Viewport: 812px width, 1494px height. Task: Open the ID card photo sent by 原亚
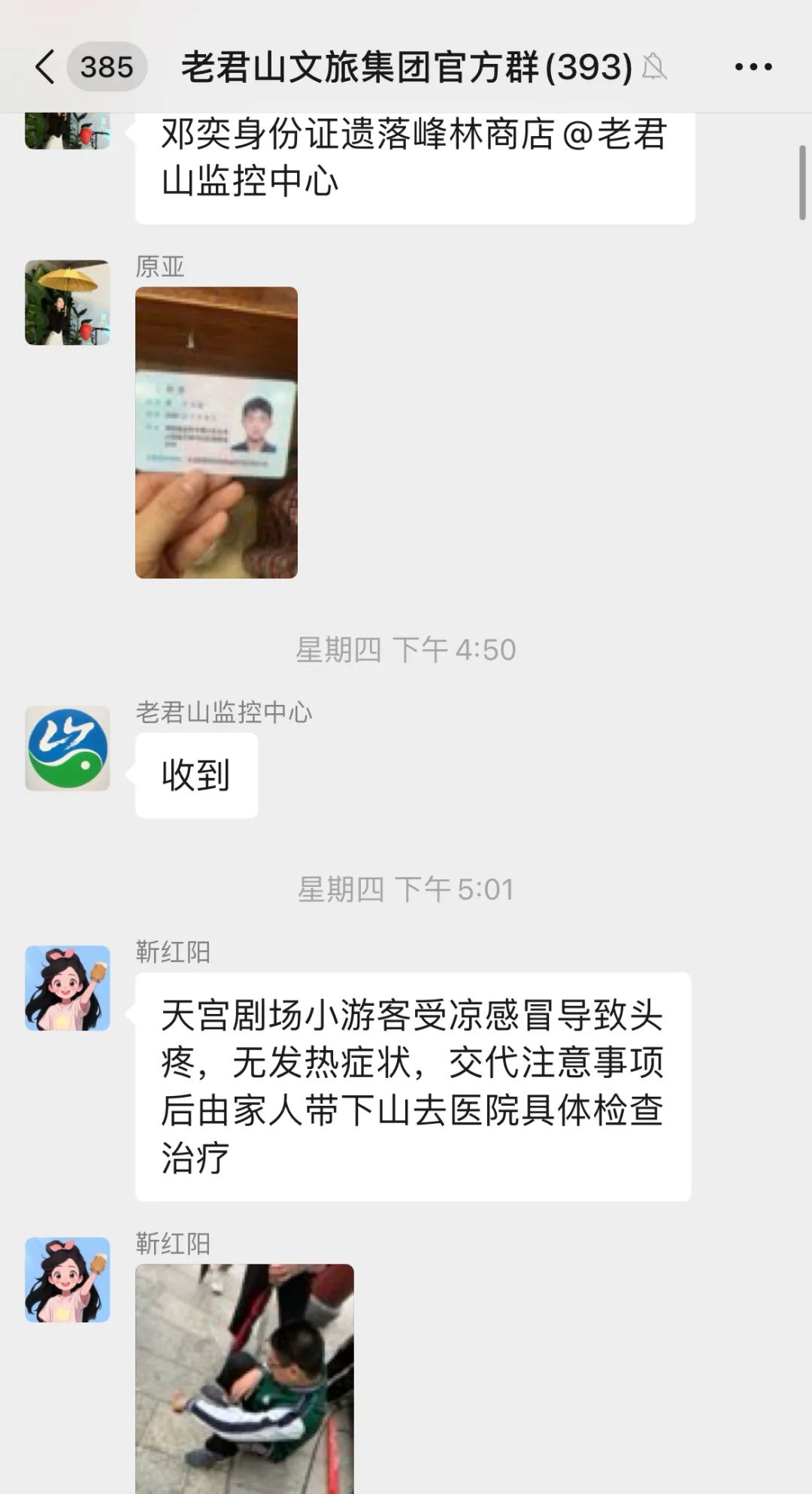(x=217, y=433)
